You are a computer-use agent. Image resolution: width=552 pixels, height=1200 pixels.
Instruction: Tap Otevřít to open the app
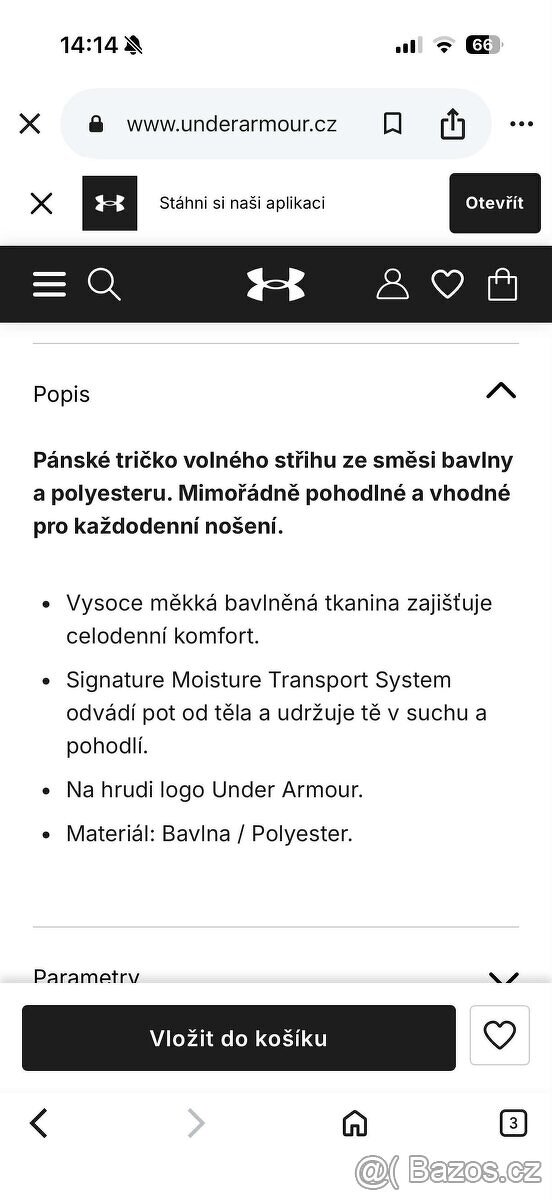pyautogui.click(x=494, y=203)
